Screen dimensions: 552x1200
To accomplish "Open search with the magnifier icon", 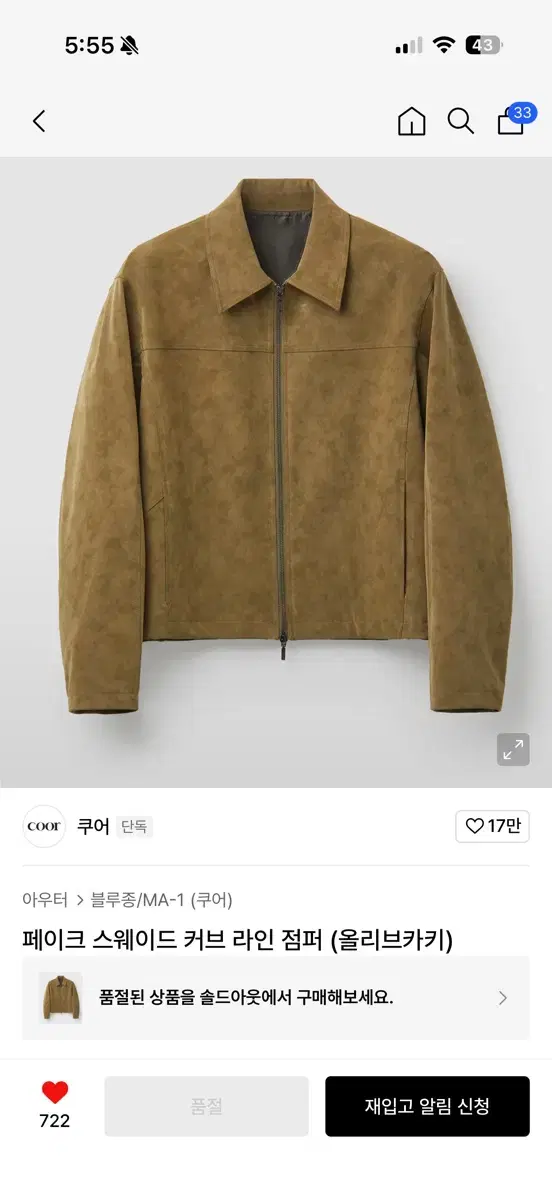I will pos(460,121).
